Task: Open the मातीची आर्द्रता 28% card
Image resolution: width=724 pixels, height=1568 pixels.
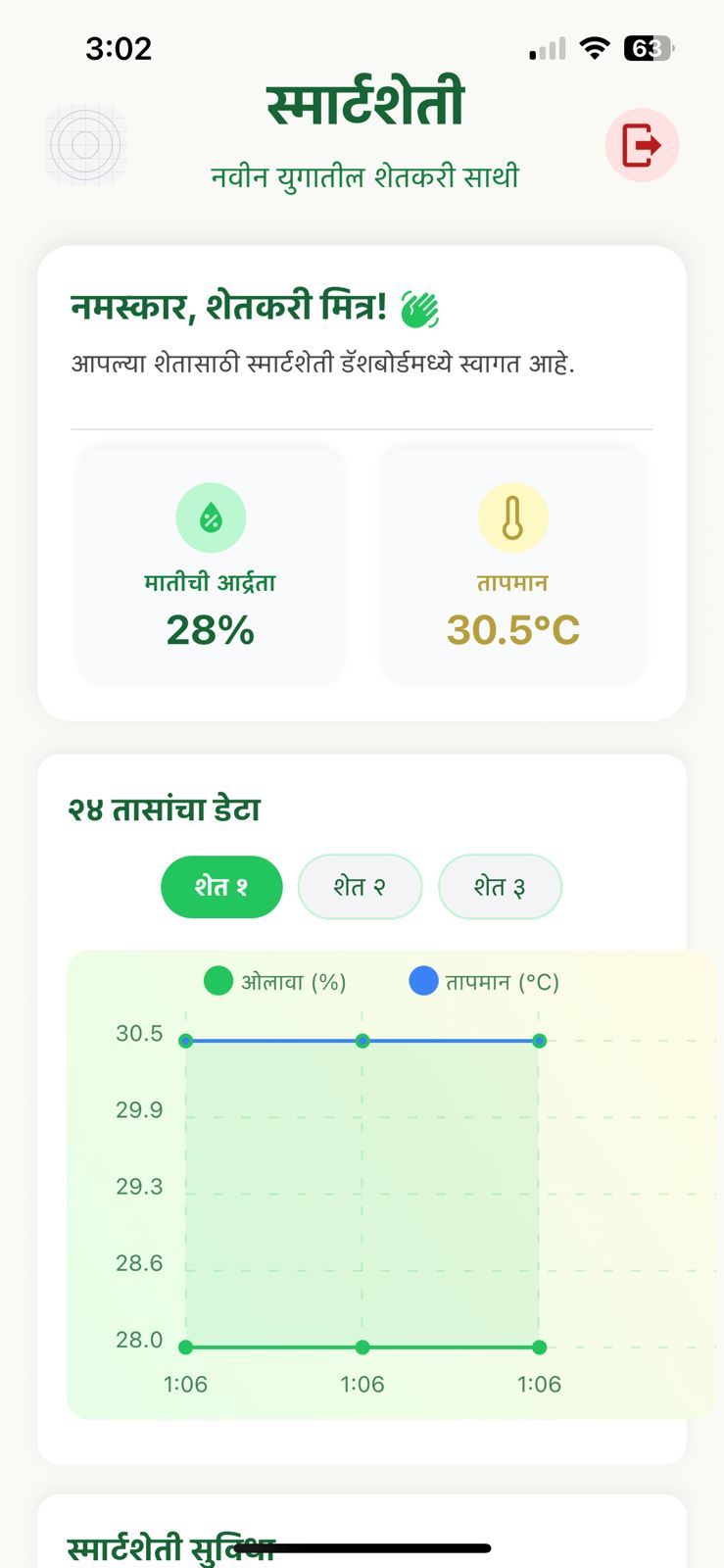Action: [x=211, y=565]
